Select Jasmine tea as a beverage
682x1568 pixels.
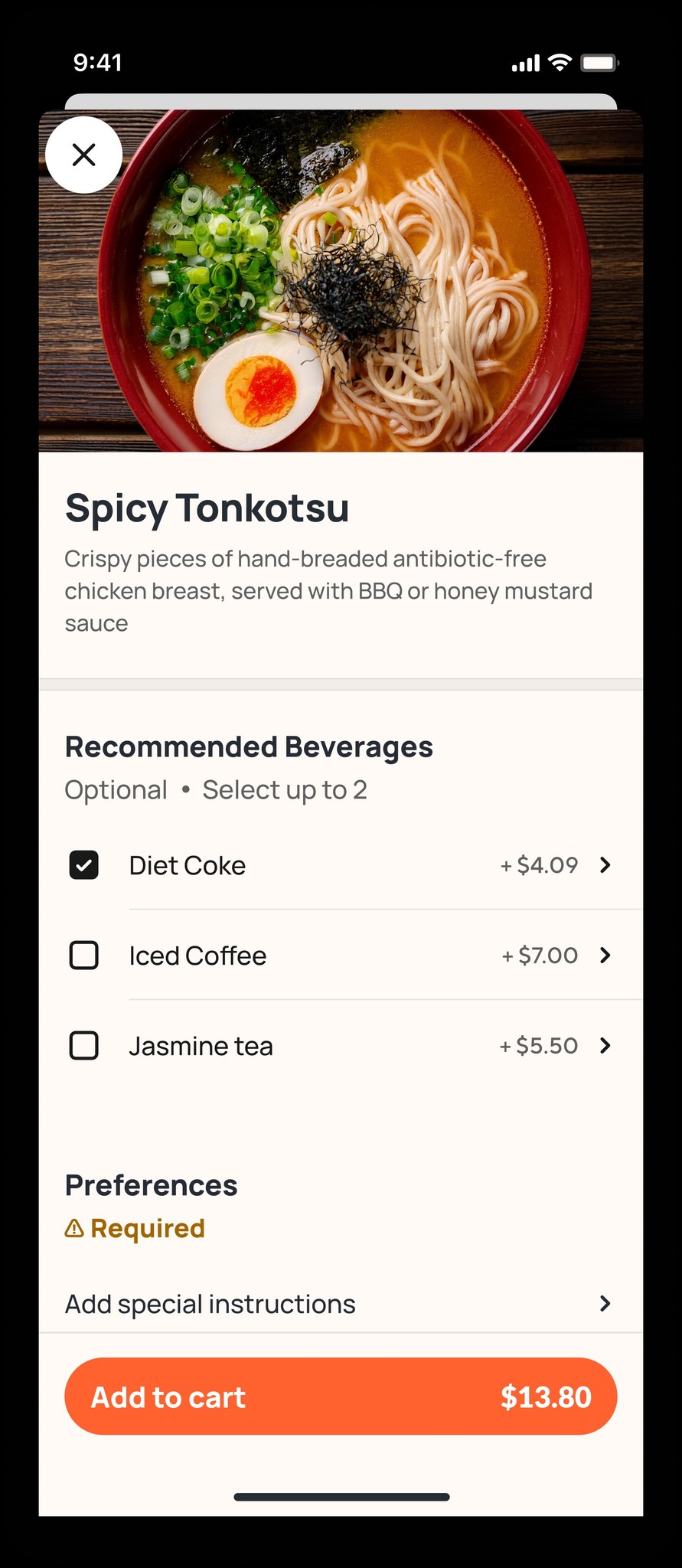83,1044
